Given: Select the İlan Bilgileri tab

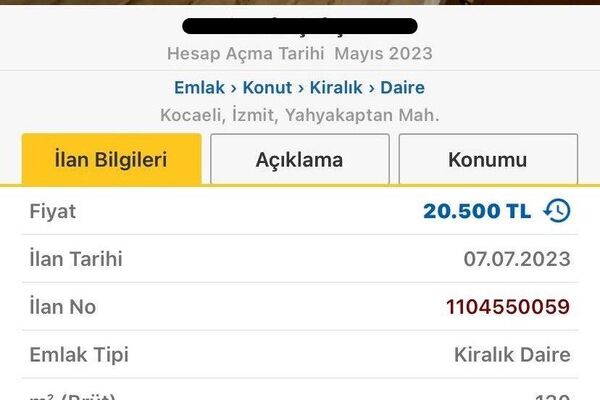Looking at the screenshot, I should 111,160.
